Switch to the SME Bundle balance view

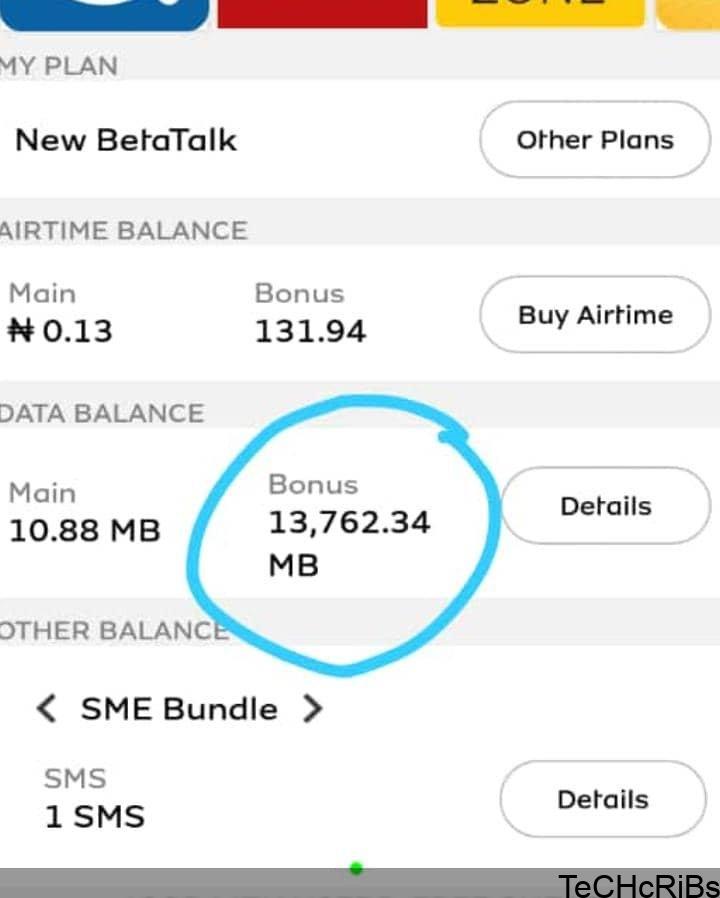(x=178, y=708)
